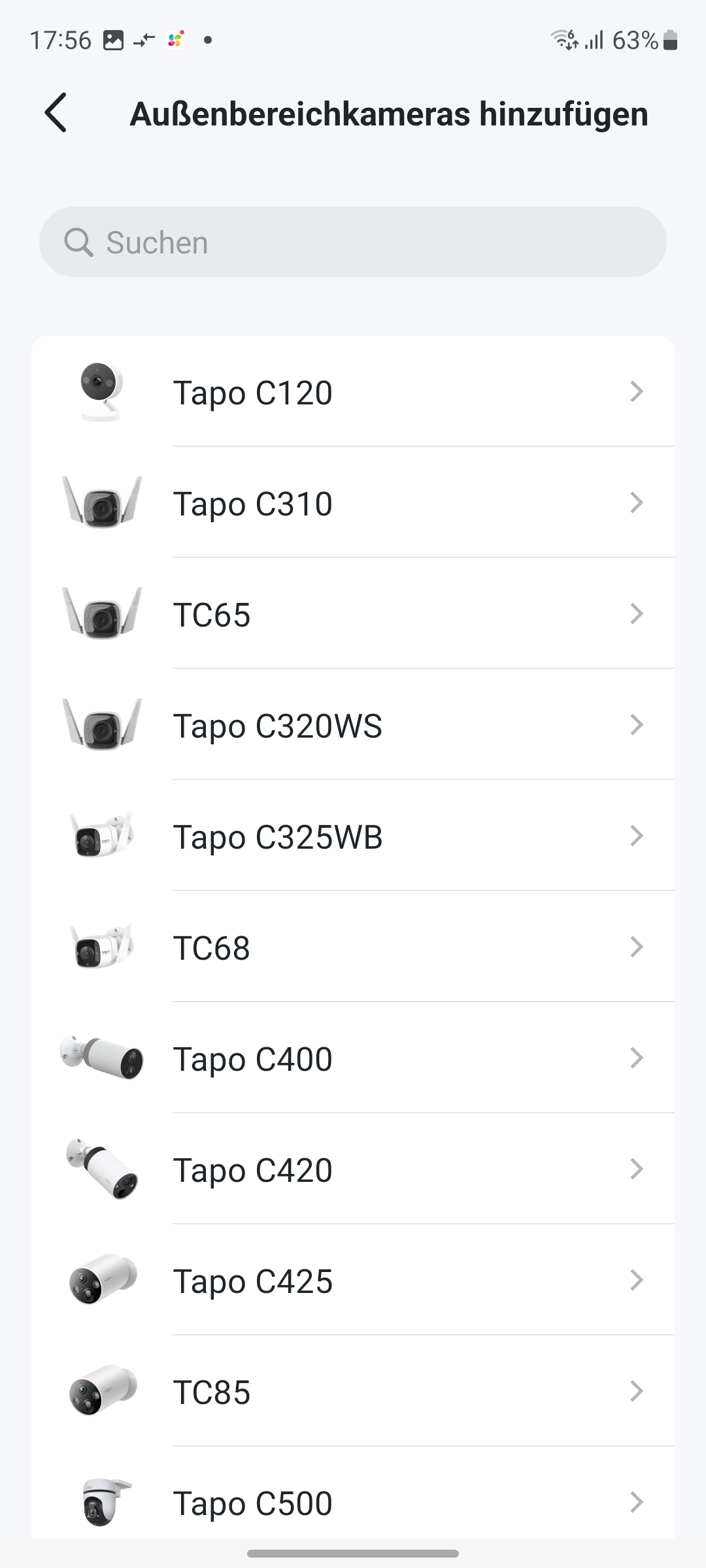The width and height of the screenshot is (706, 1568).
Task: Add the Tapo C400 camera
Action: 353,1058
